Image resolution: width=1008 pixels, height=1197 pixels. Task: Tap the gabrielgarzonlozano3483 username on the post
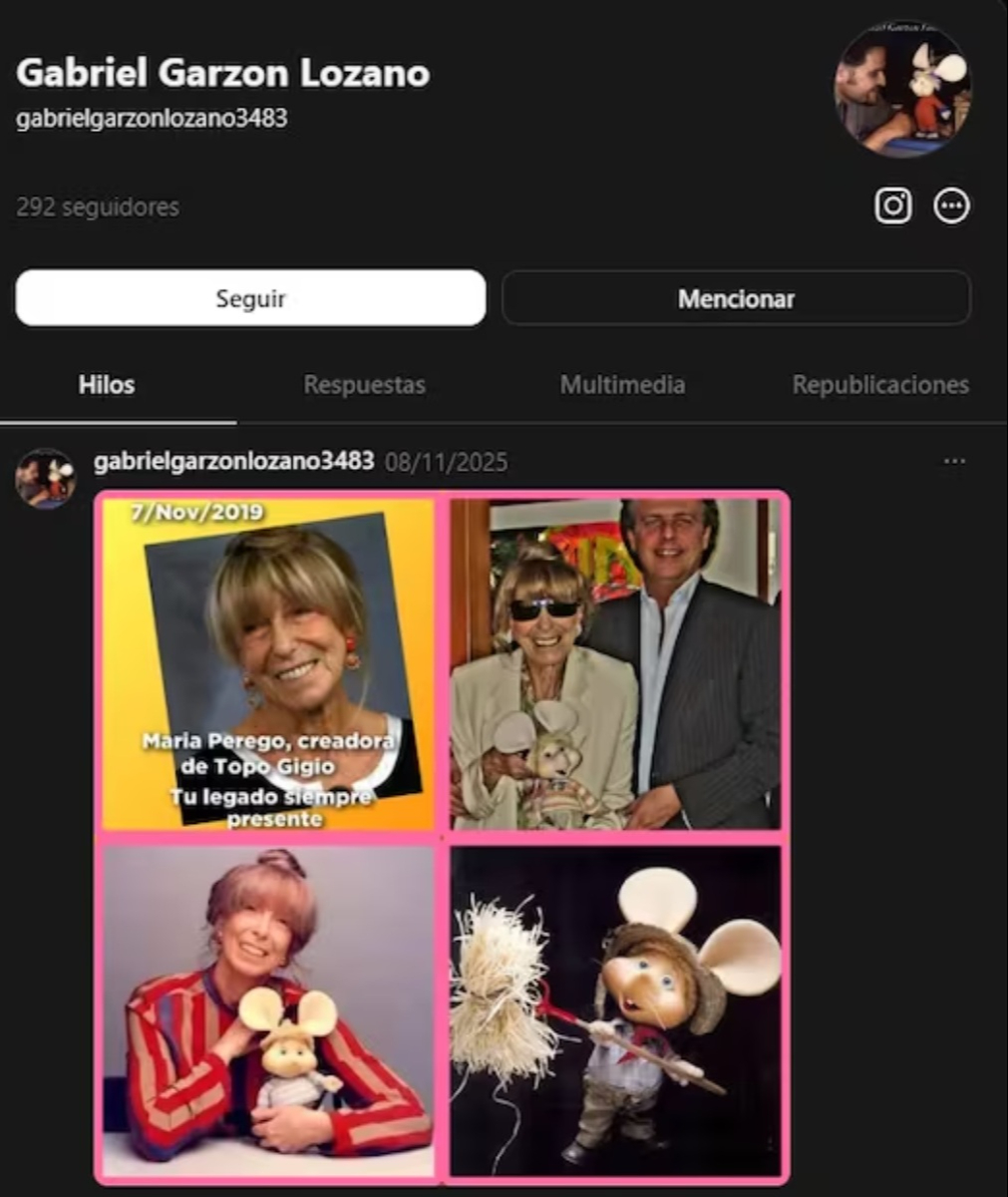pos(233,462)
